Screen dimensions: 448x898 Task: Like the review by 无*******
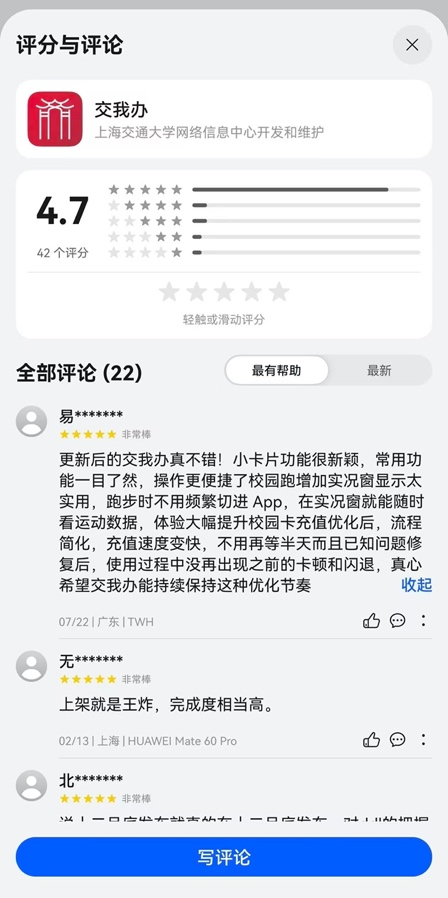click(x=371, y=740)
